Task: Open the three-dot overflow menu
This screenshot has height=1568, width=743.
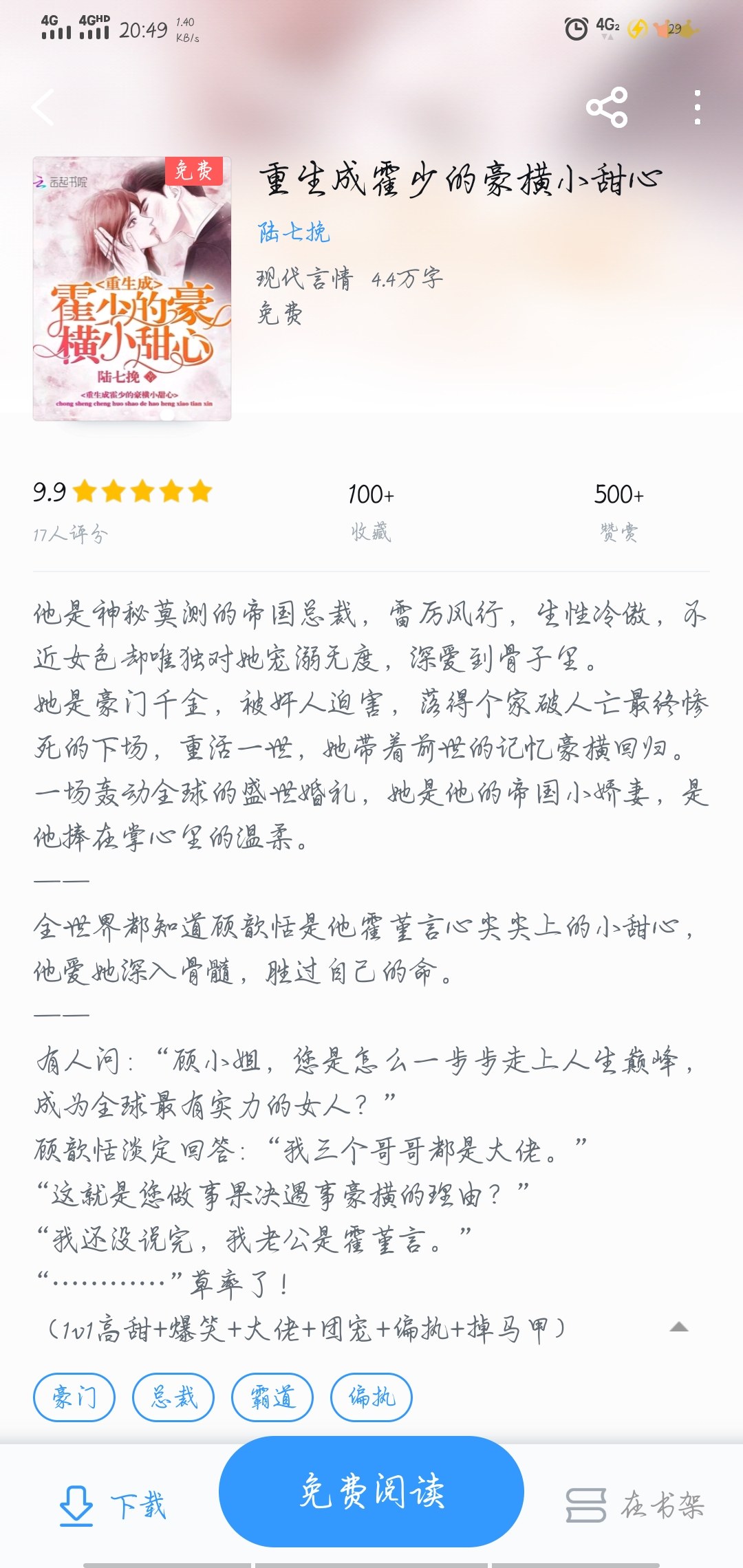Action: 698,108
